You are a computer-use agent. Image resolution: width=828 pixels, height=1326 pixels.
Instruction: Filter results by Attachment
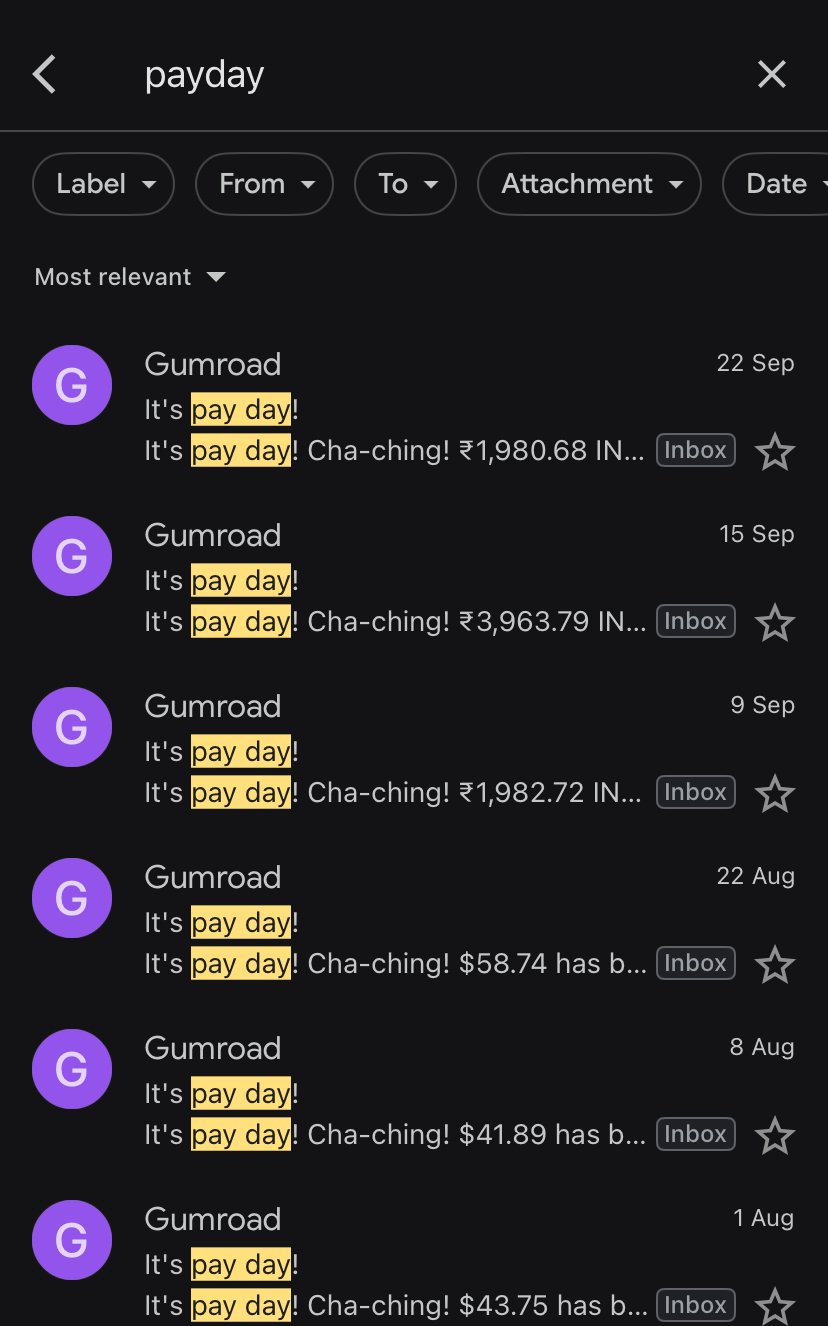(589, 184)
